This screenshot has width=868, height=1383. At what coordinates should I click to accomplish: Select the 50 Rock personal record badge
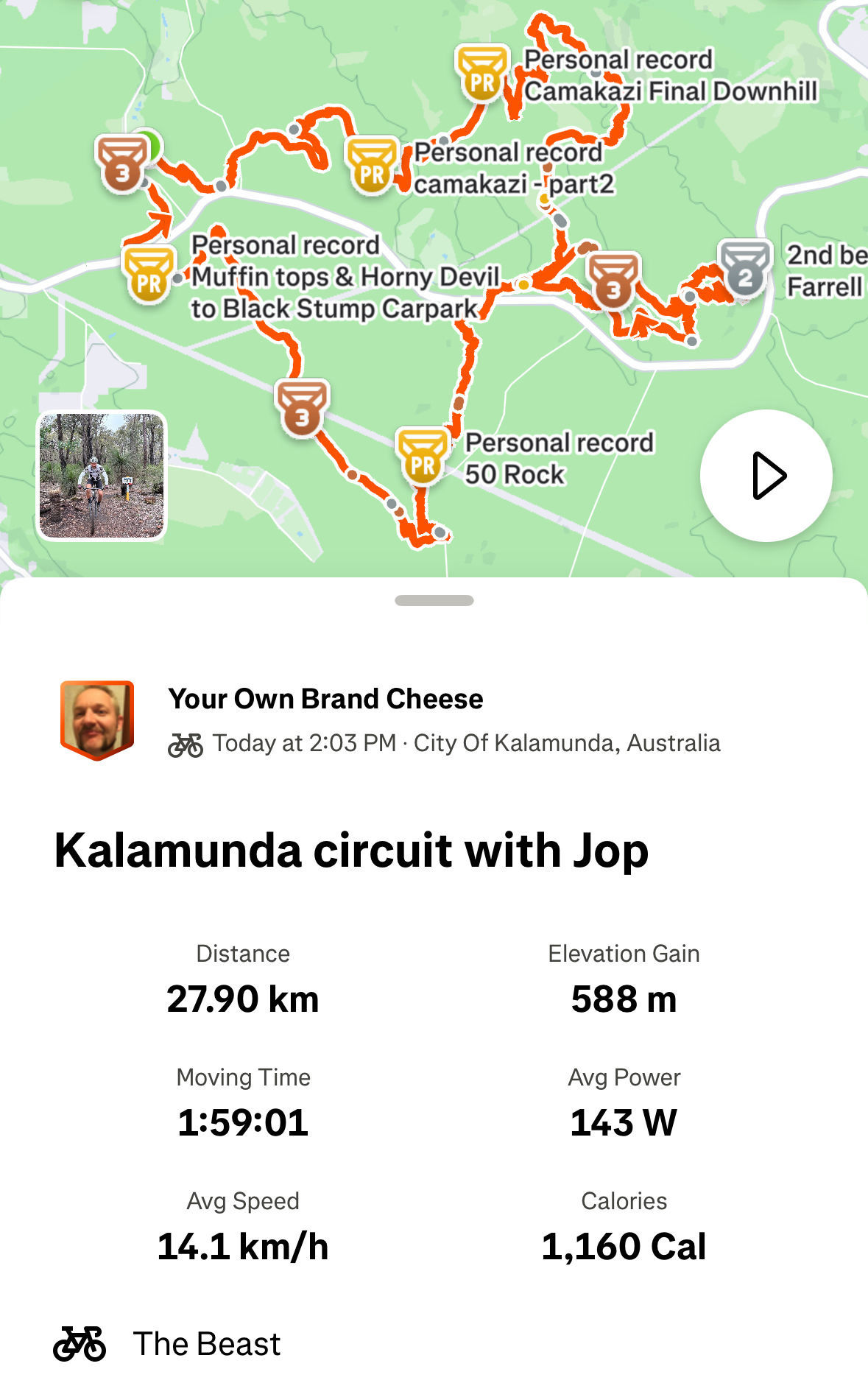point(423,457)
